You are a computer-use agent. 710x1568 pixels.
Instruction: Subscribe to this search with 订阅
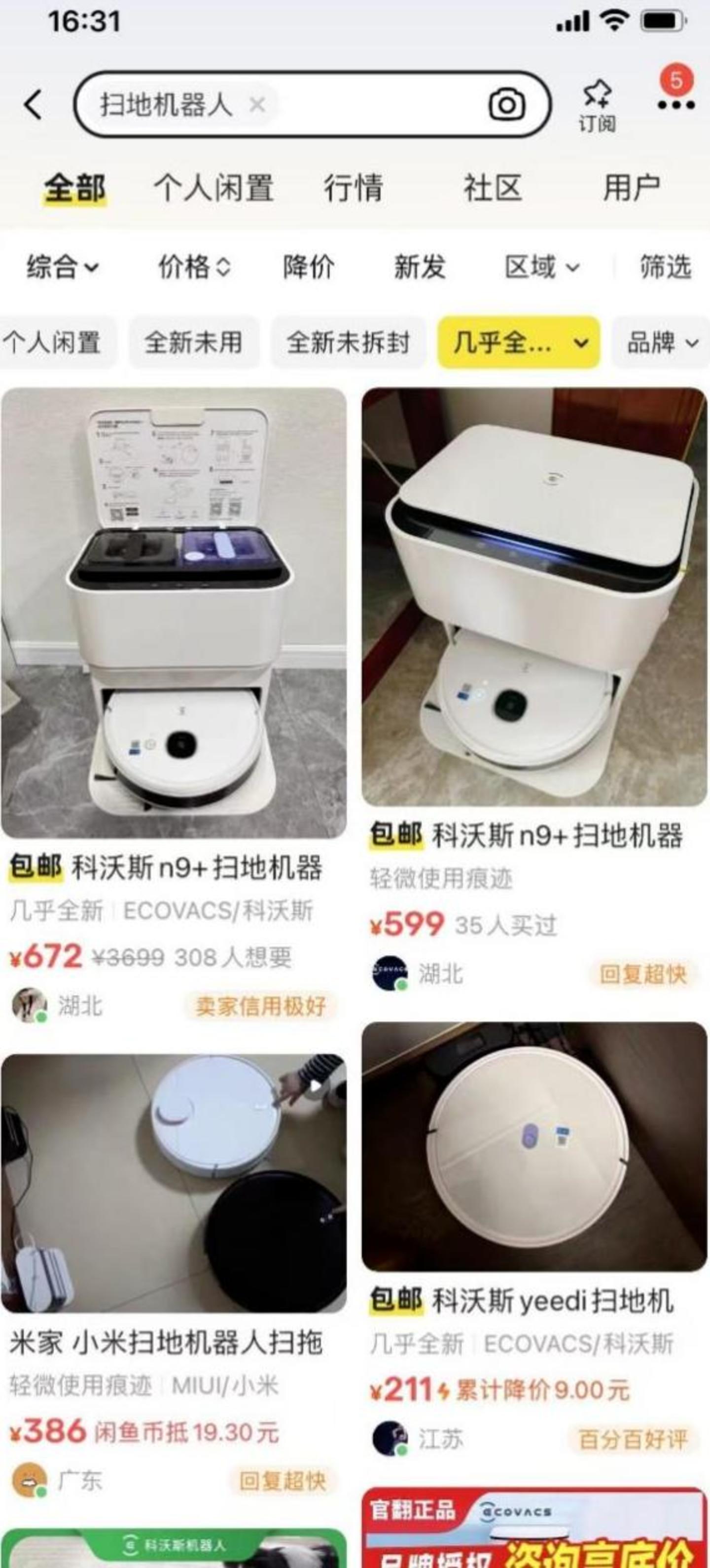(x=596, y=105)
